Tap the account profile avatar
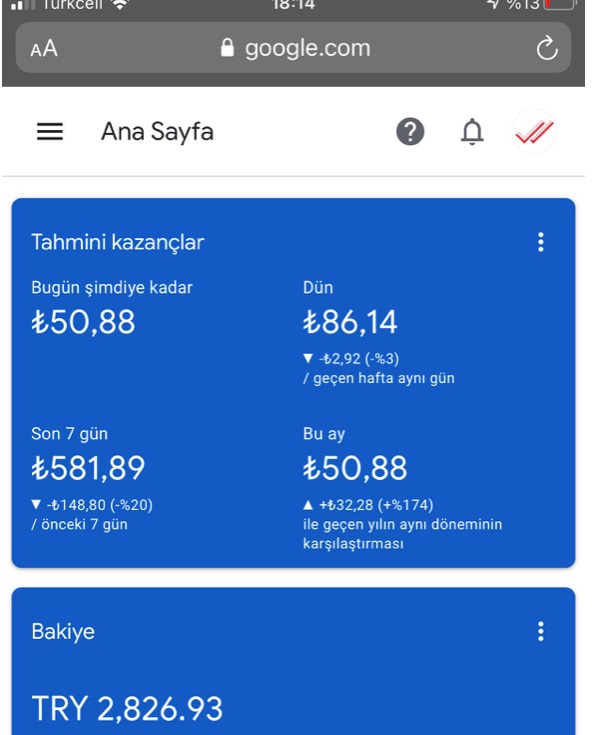Screen dimensions: 592x735 pyautogui.click(x=534, y=132)
